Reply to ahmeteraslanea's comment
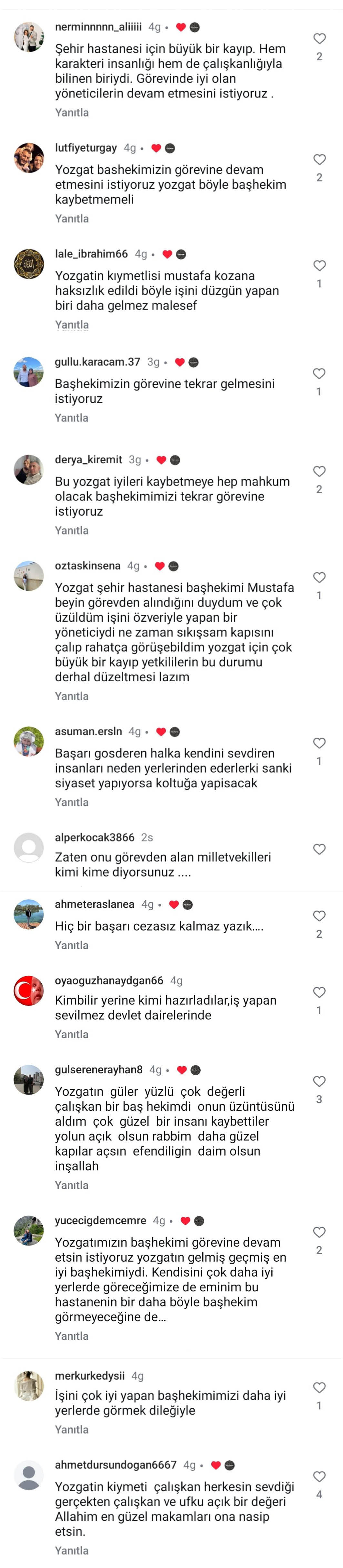 72,945
